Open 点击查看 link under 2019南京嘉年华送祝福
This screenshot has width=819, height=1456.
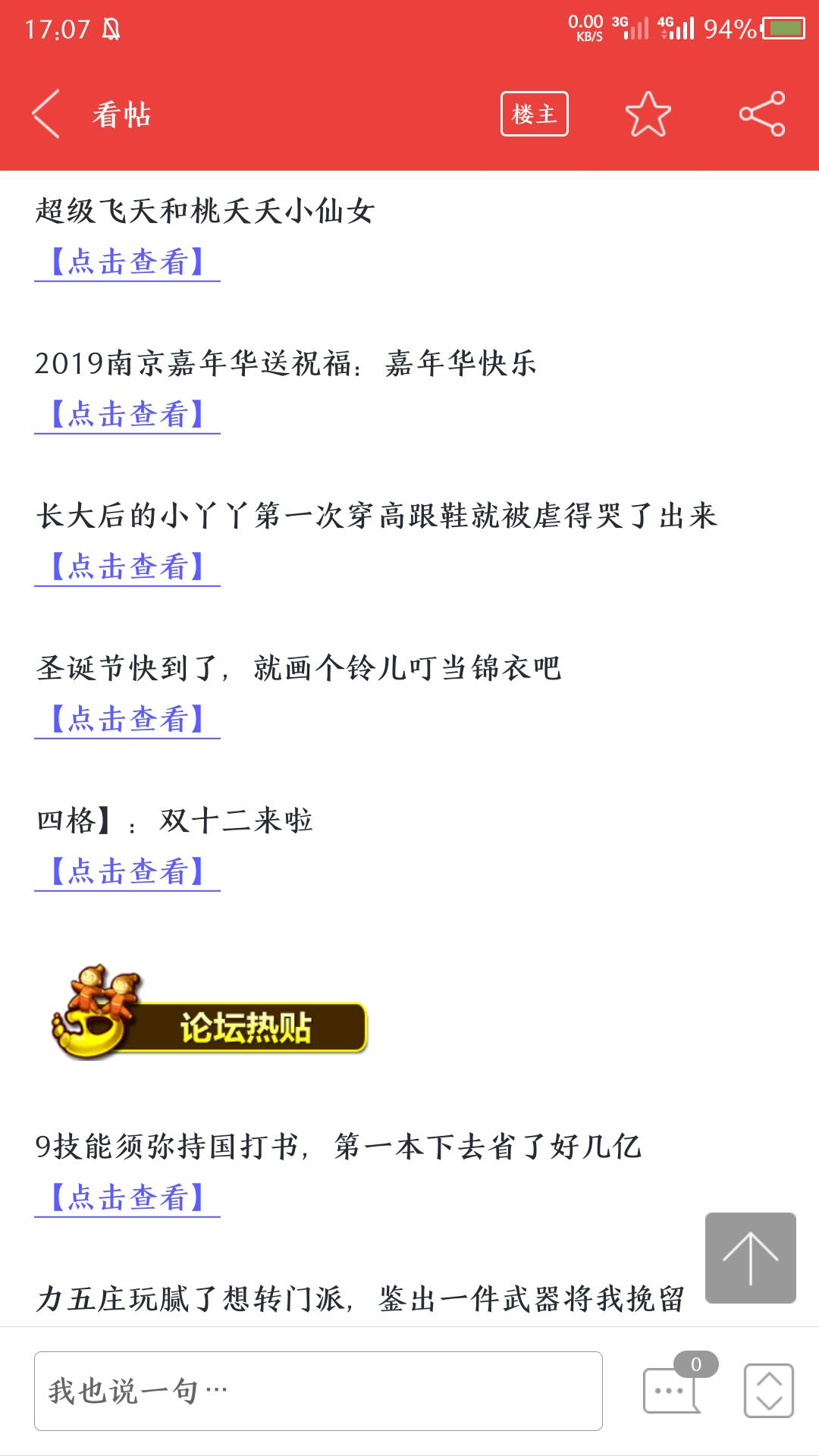pyautogui.click(x=127, y=414)
